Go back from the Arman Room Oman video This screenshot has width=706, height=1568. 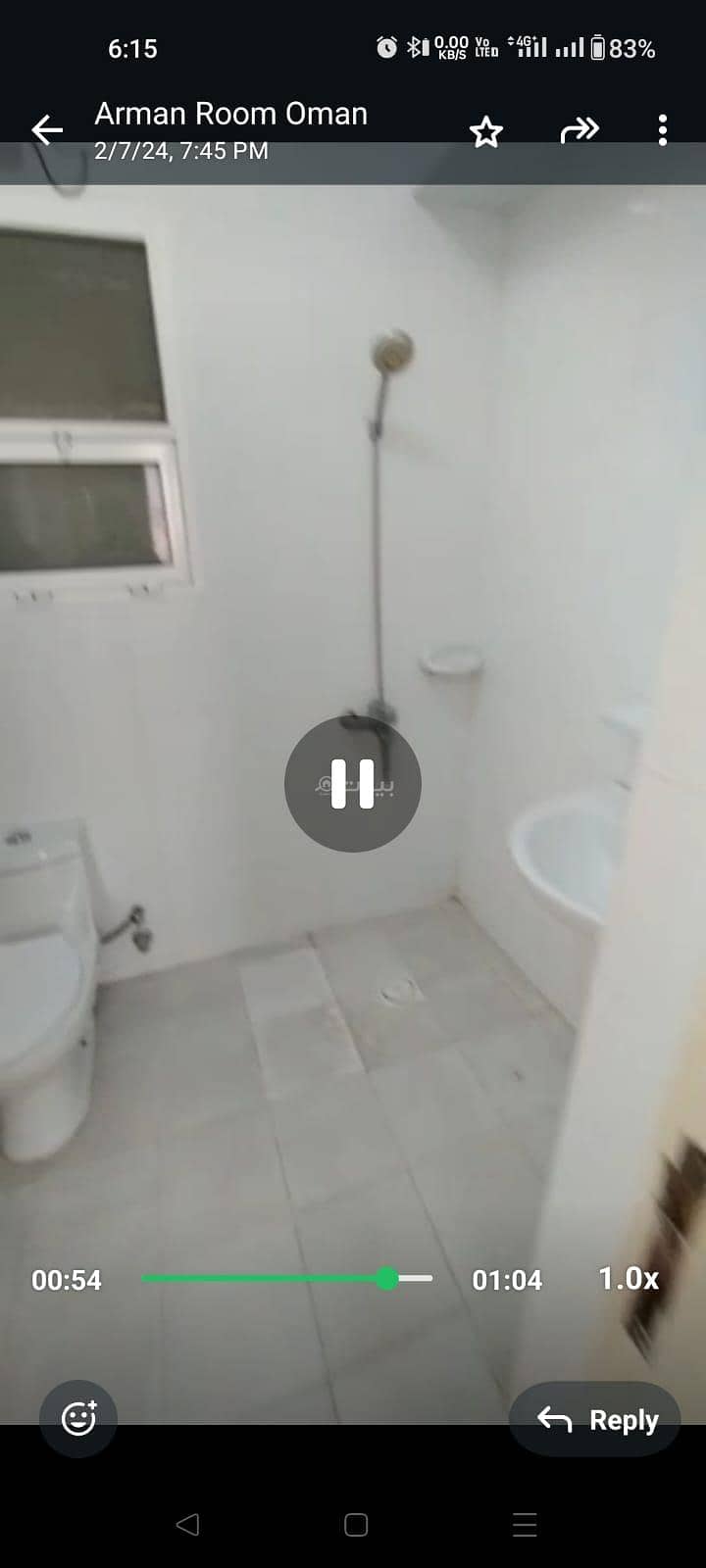(x=46, y=129)
